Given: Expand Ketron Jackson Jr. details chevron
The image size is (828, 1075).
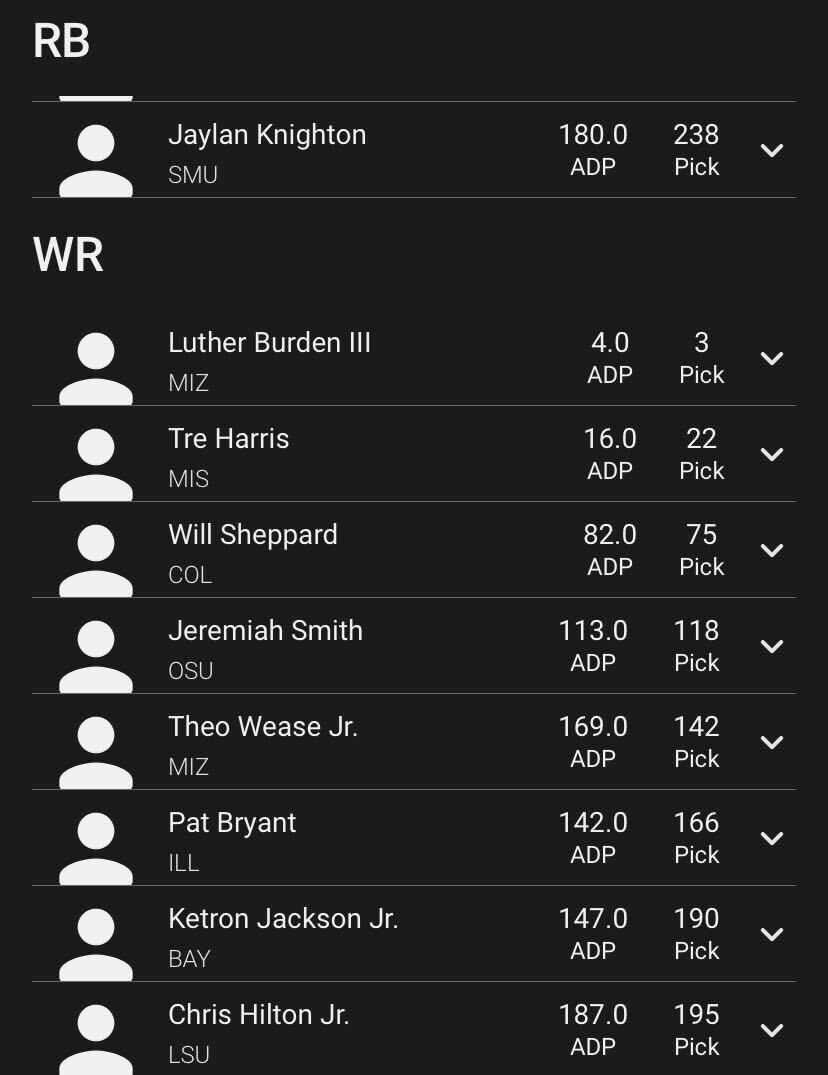Looking at the screenshot, I should point(771,935).
